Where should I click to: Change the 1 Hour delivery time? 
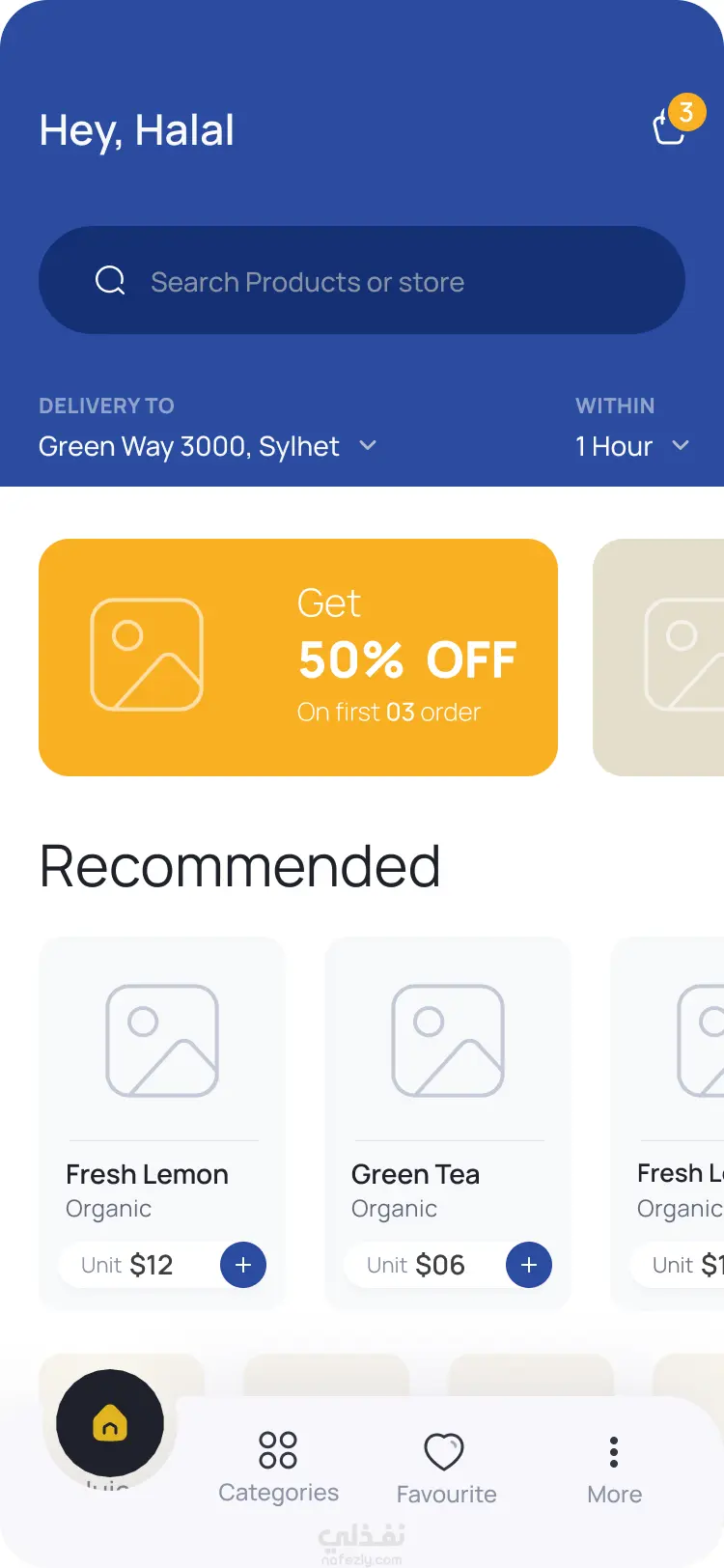click(x=631, y=446)
